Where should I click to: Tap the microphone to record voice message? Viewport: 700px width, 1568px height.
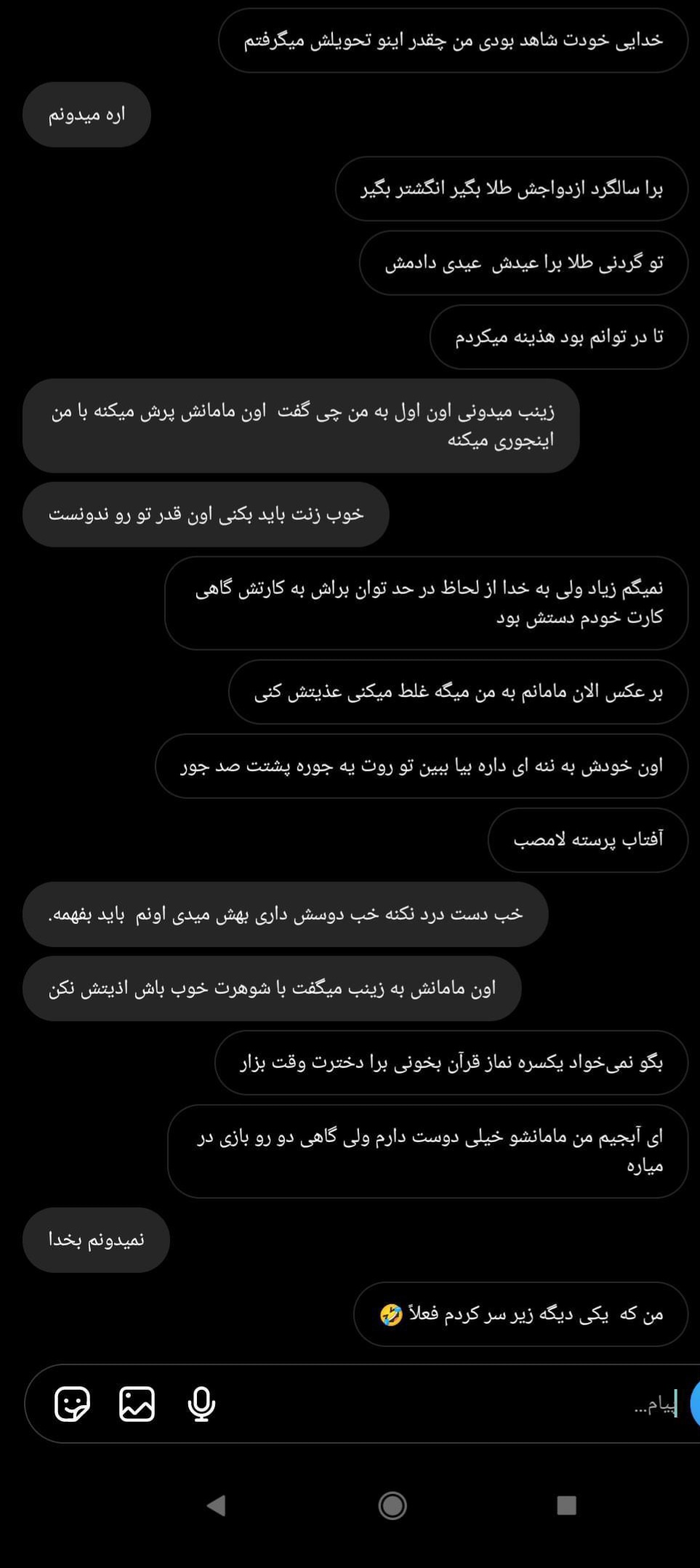pyautogui.click(x=201, y=1404)
